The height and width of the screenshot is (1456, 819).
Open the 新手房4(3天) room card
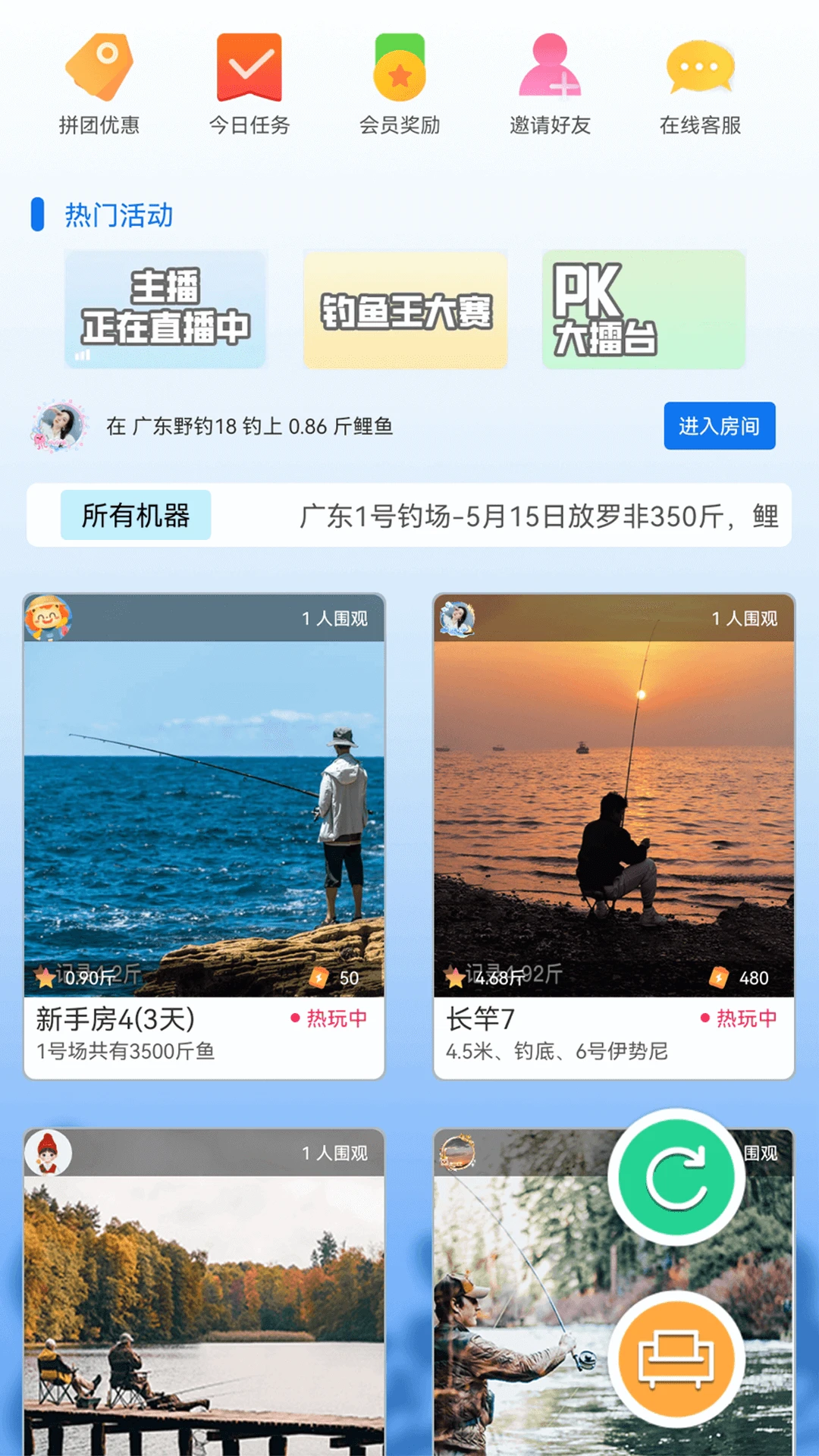click(x=204, y=834)
